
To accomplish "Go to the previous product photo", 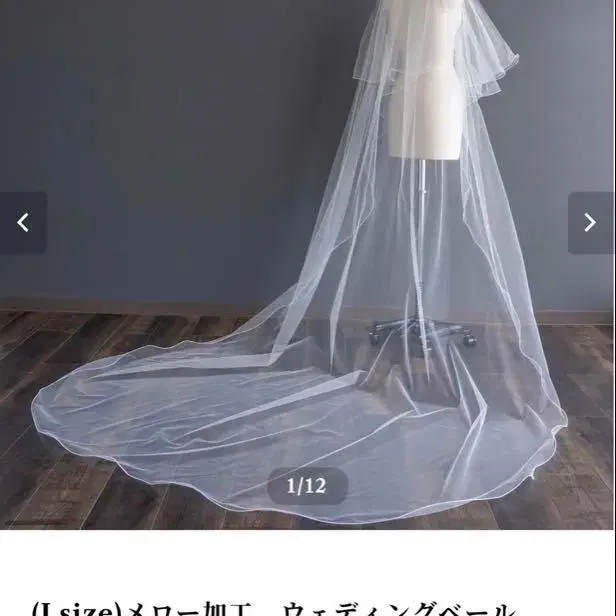I will pyautogui.click(x=23, y=222).
